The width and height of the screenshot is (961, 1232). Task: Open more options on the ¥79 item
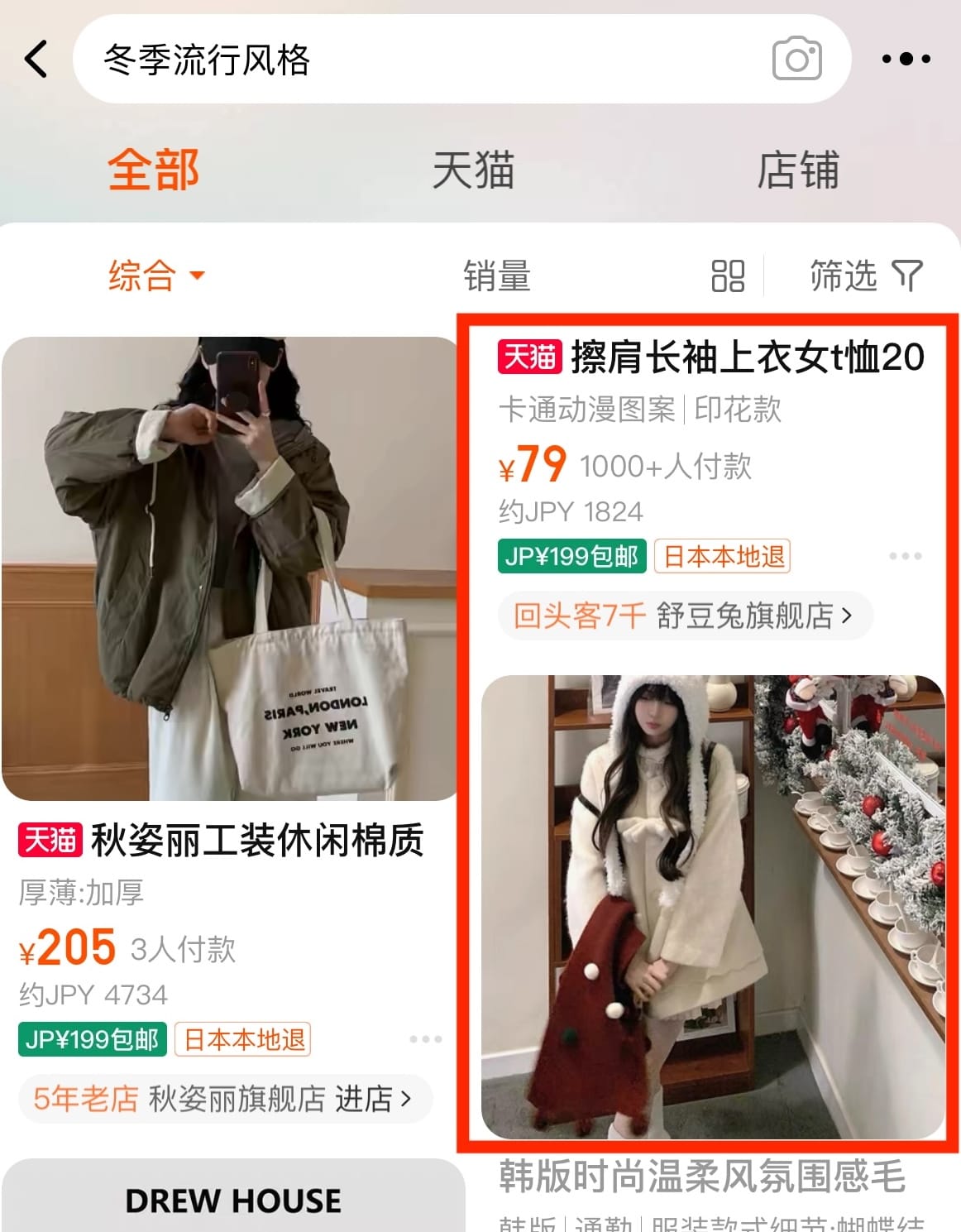pyautogui.click(x=905, y=556)
